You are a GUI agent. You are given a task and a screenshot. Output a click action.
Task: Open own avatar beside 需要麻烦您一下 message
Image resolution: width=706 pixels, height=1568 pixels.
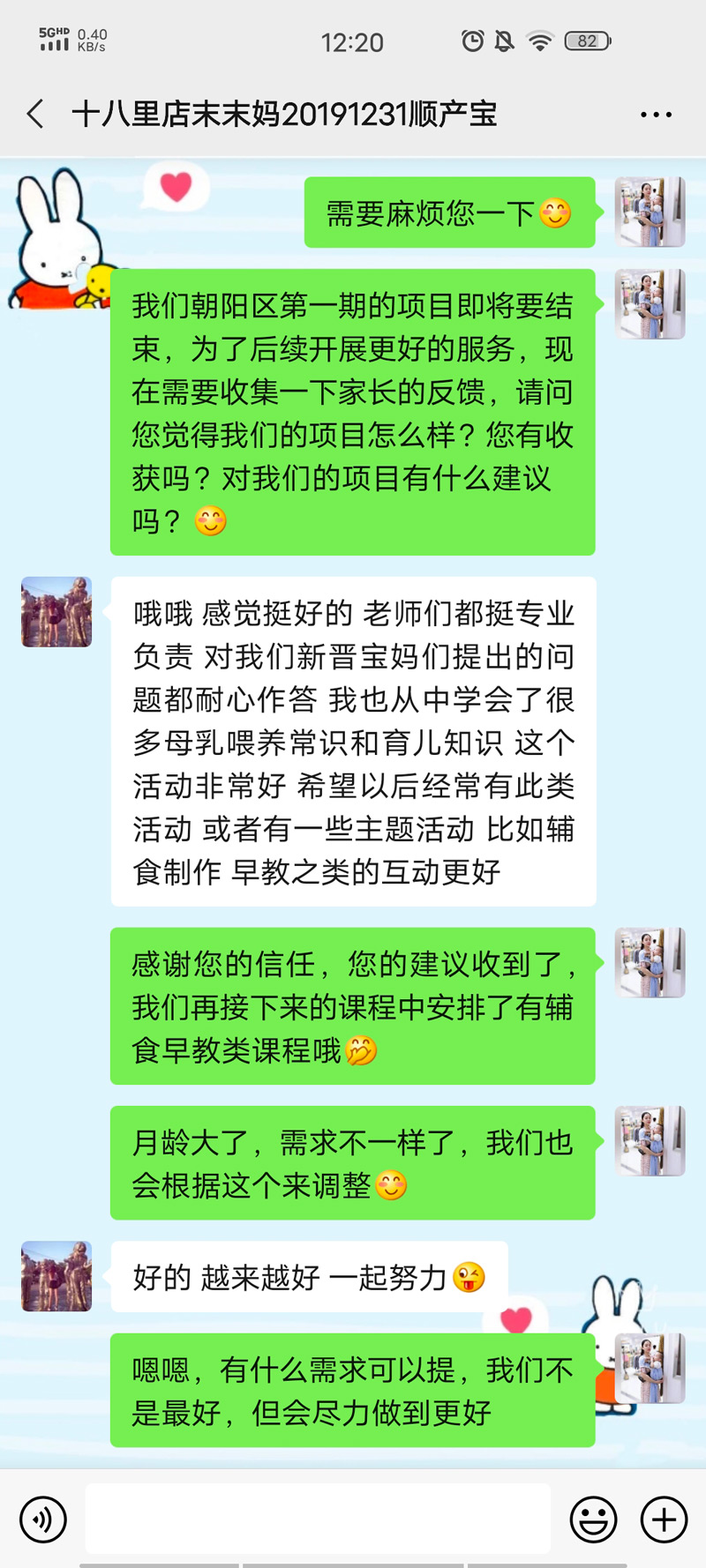650,212
